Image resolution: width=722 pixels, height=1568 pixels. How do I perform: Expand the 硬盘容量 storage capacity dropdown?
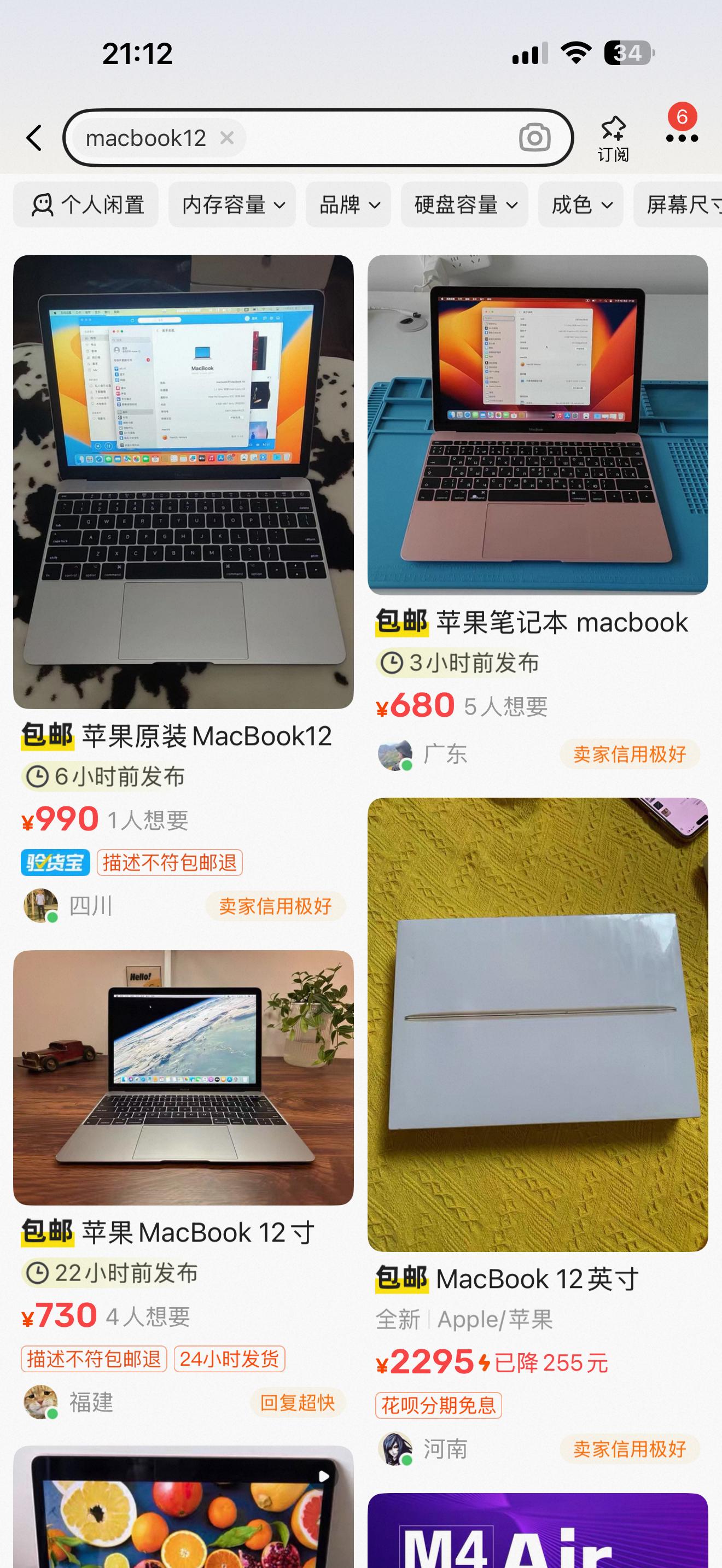[x=464, y=204]
